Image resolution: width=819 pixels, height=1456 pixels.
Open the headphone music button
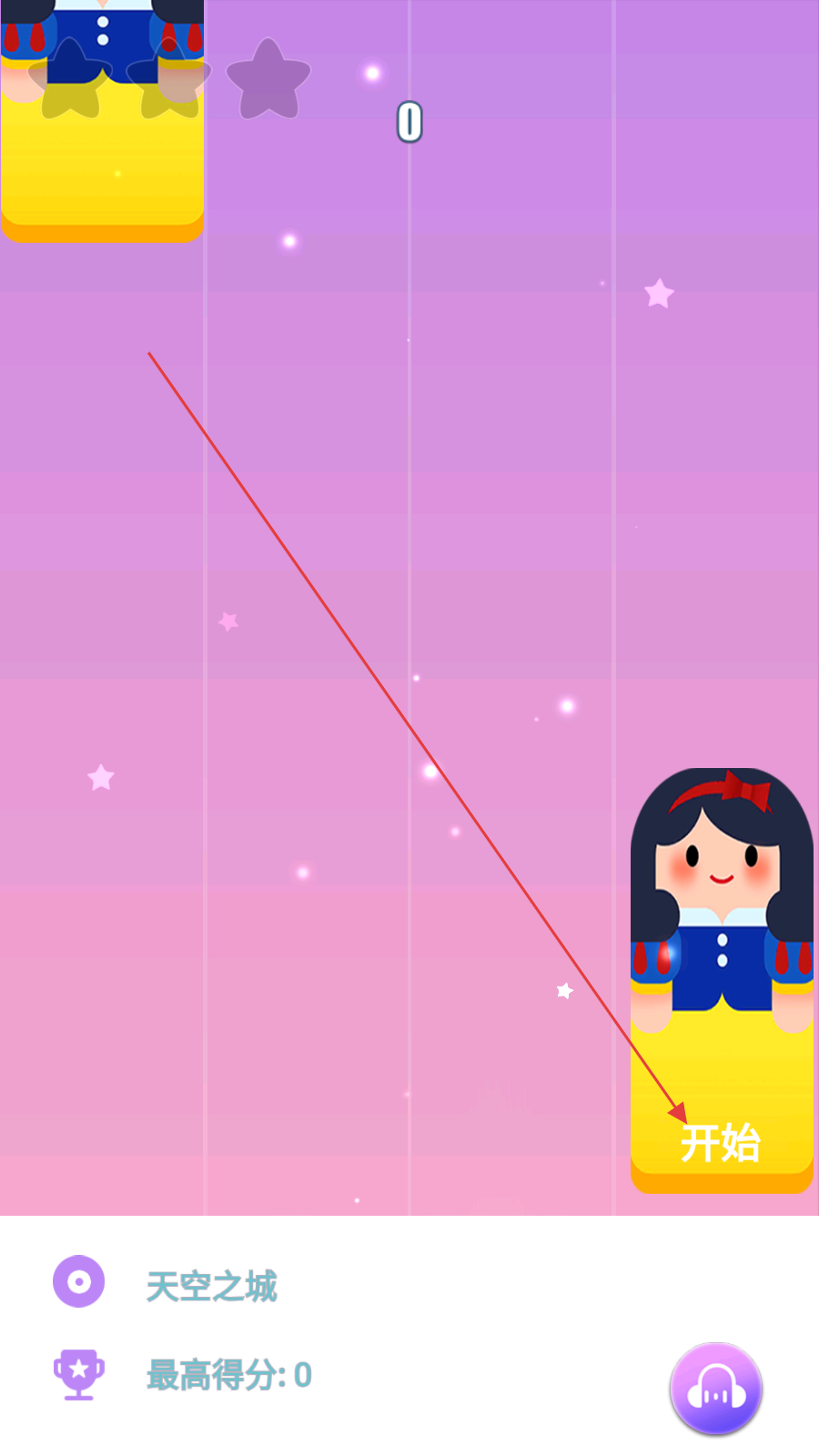[x=716, y=1389]
